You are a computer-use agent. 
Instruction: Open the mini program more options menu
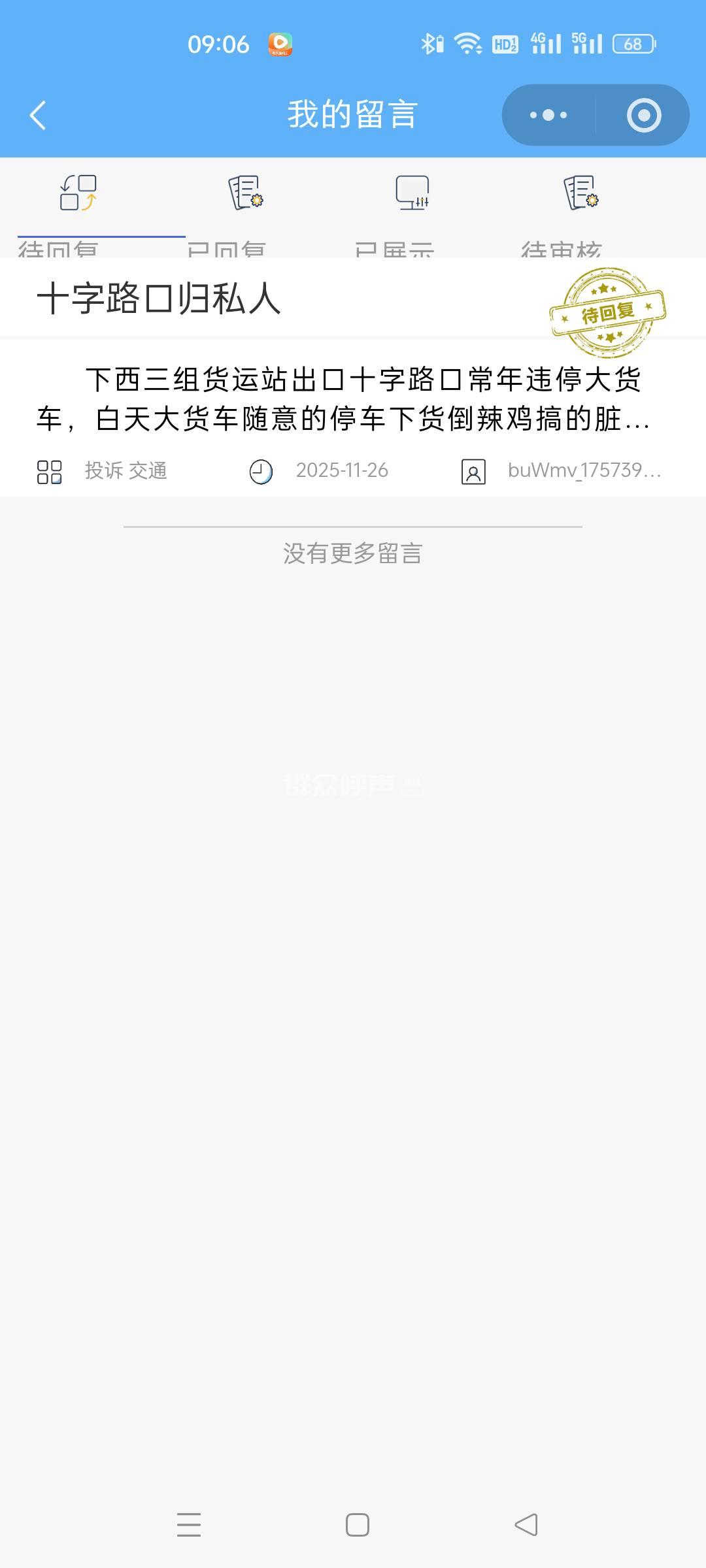[548, 116]
